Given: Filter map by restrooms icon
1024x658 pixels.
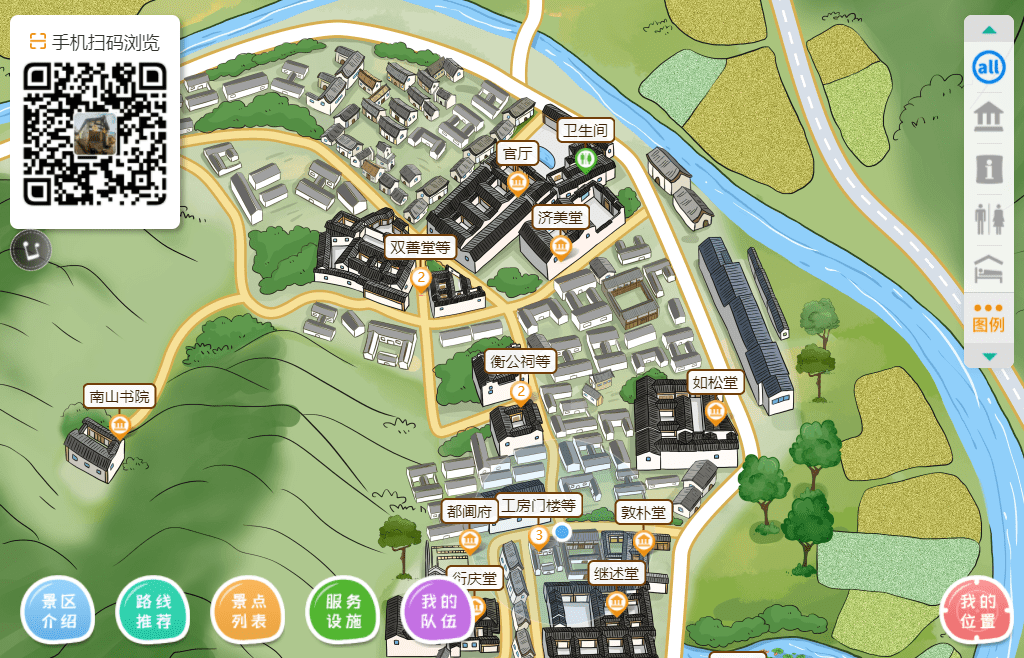Looking at the screenshot, I should pyautogui.click(x=989, y=219).
